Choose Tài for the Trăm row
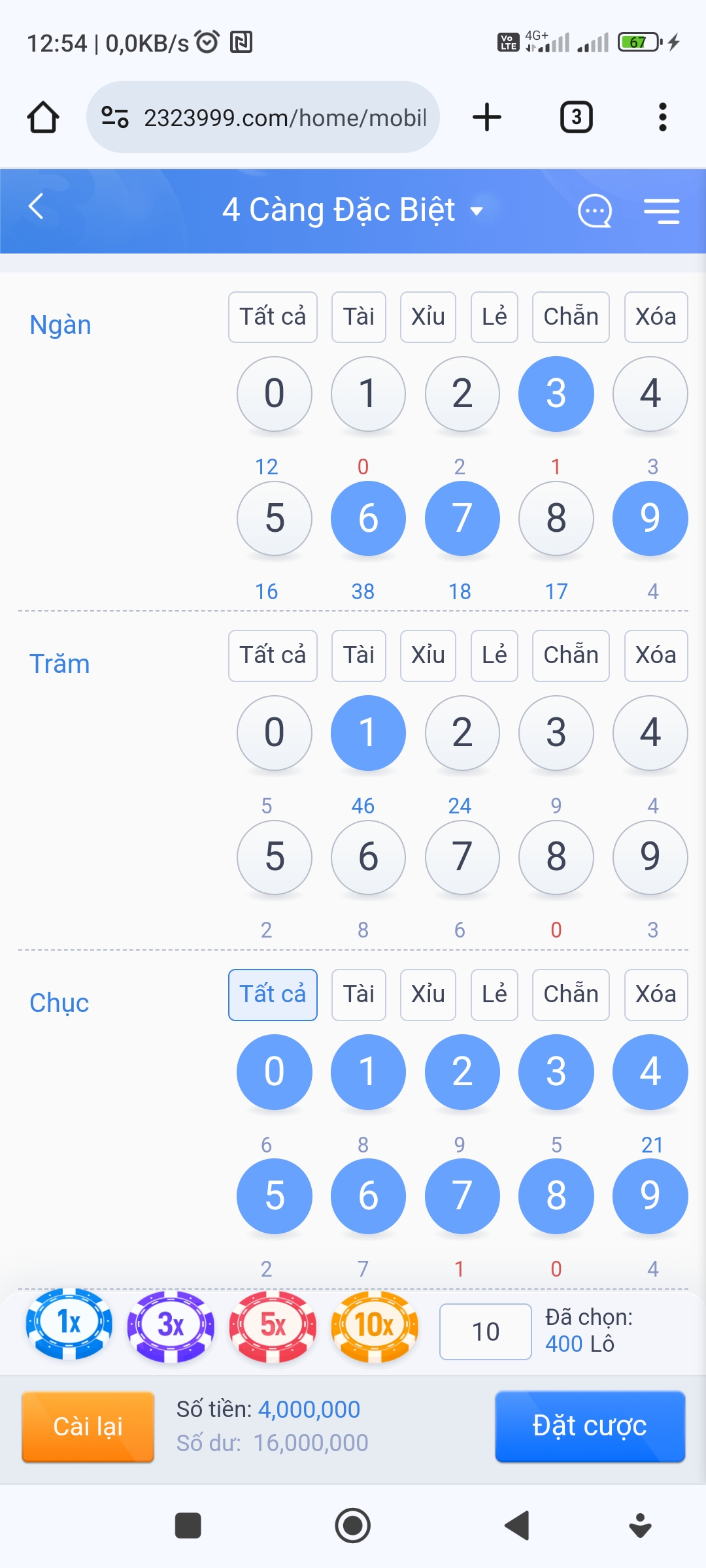 click(x=359, y=655)
